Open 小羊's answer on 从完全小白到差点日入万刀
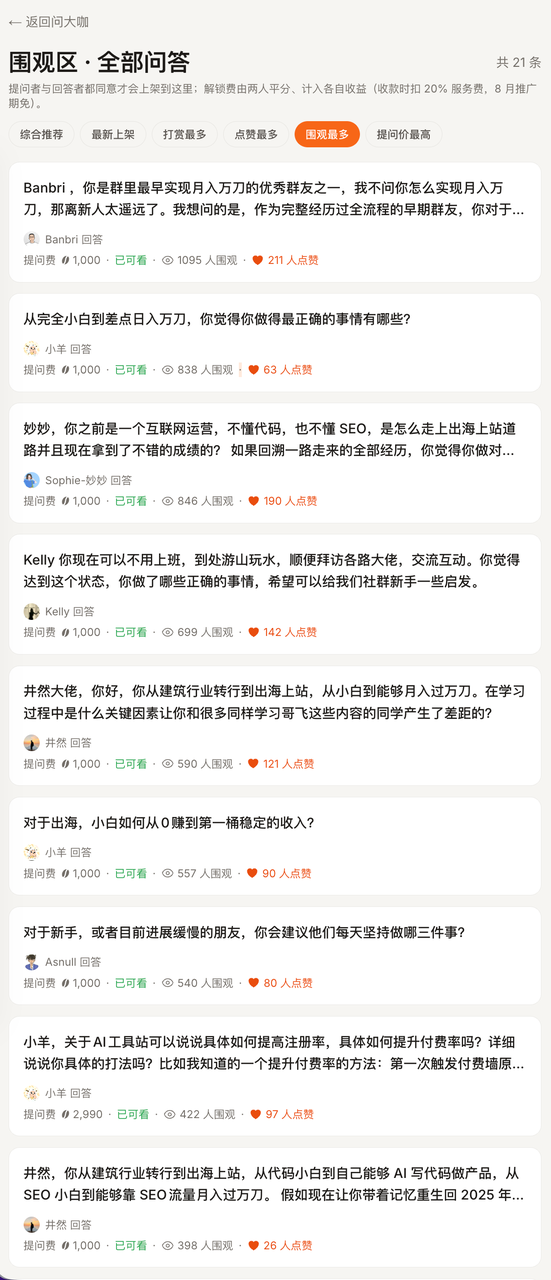The width and height of the screenshot is (551, 1280). pyautogui.click(x=275, y=343)
